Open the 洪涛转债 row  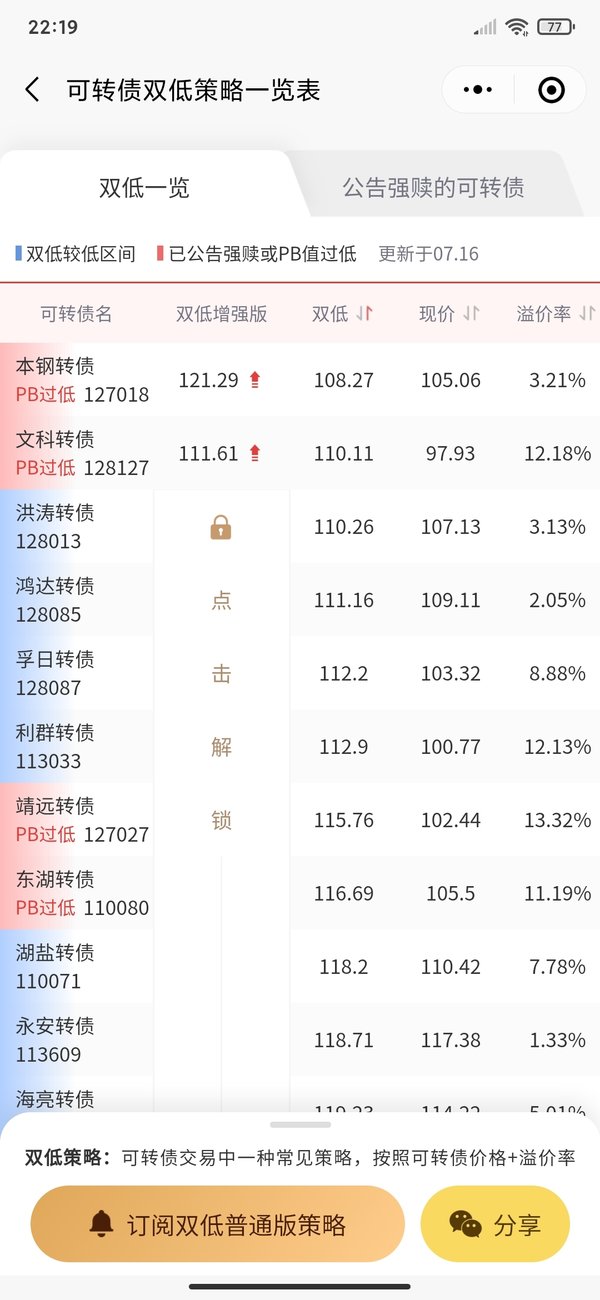[x=300, y=527]
